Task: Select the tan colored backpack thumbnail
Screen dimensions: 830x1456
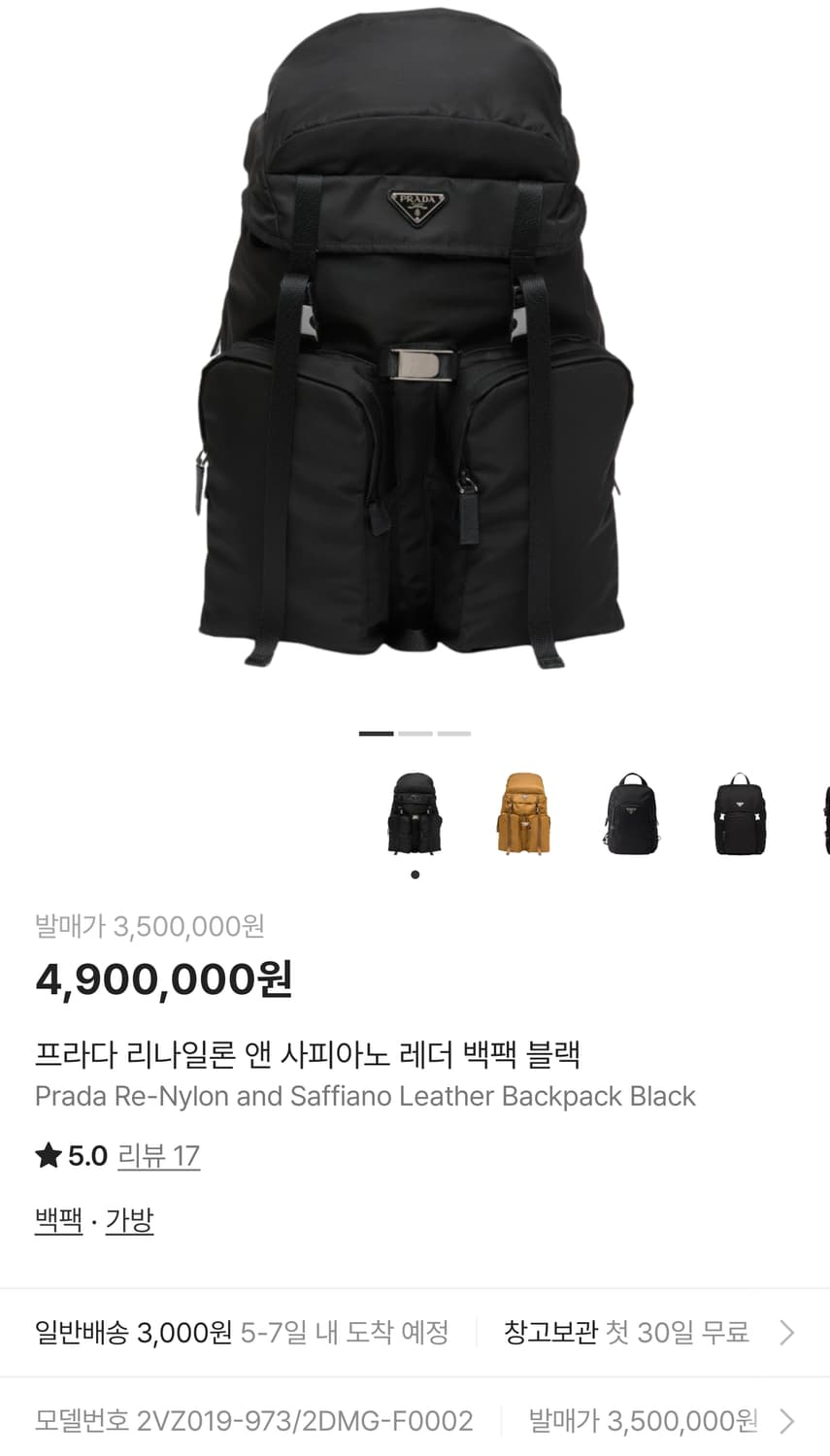Action: click(523, 815)
